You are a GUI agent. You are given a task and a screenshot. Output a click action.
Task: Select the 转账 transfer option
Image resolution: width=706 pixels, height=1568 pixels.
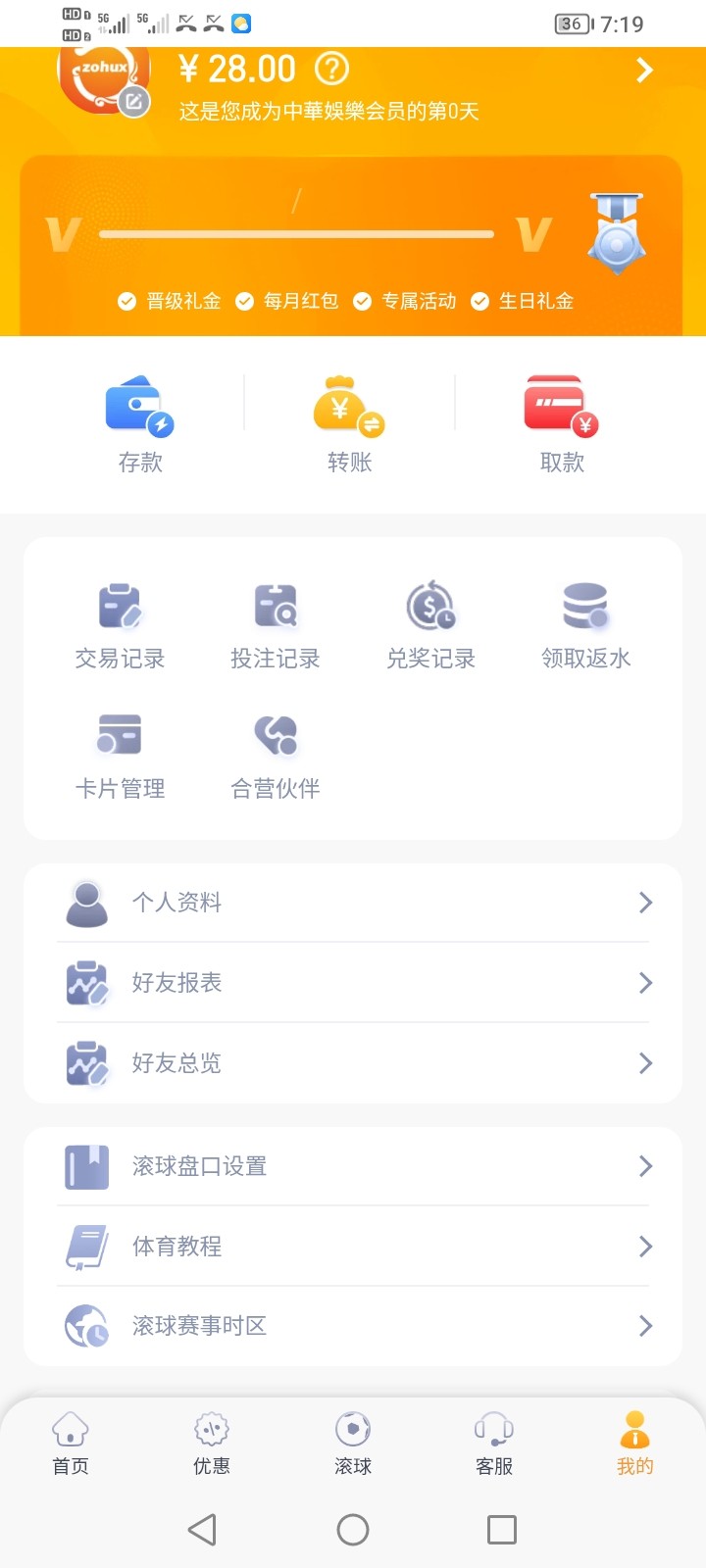(349, 423)
